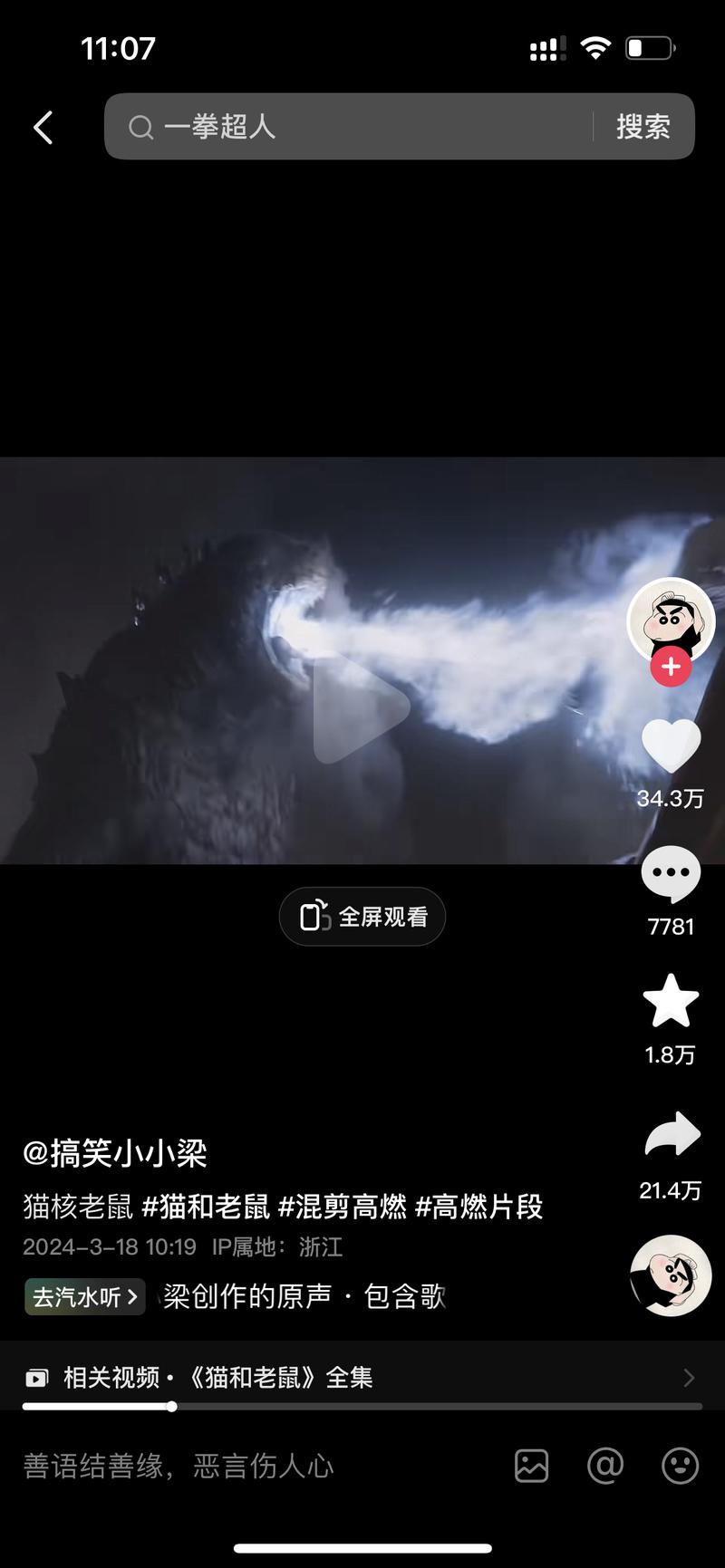This screenshot has height=1568, width=725.
Task: Tap the @ mention icon in the comment bar
Action: (605, 1465)
